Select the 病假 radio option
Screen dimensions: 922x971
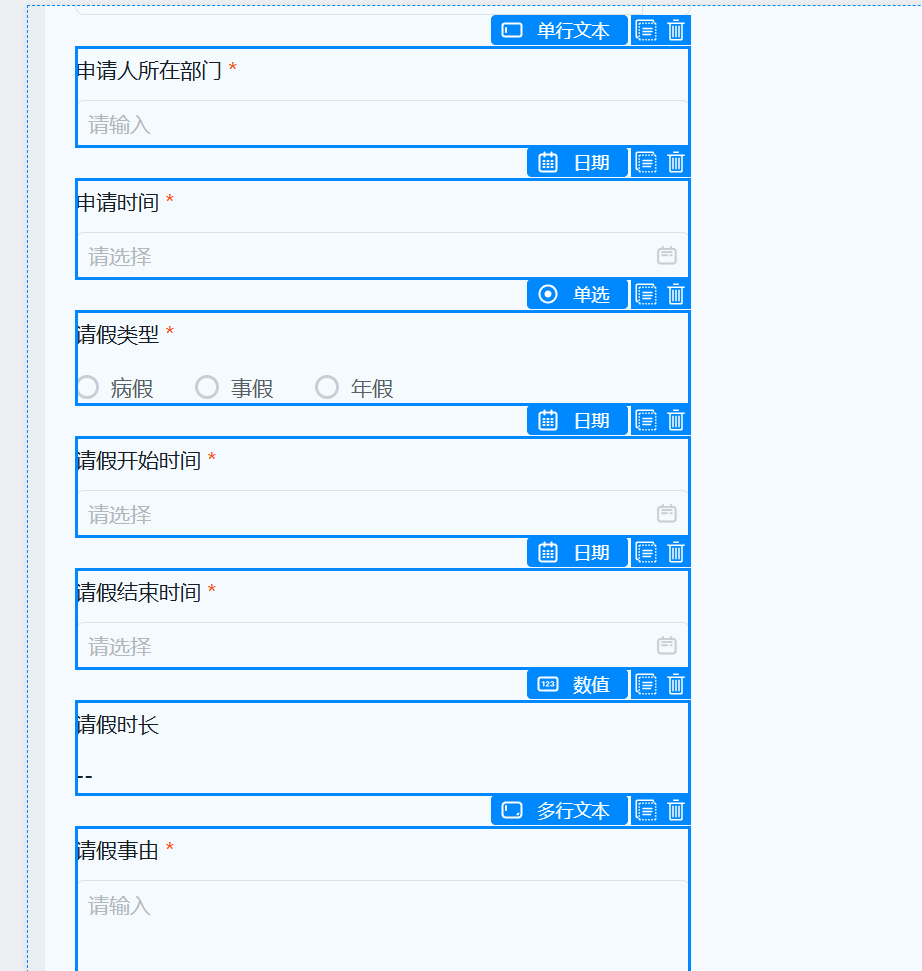(x=88, y=387)
